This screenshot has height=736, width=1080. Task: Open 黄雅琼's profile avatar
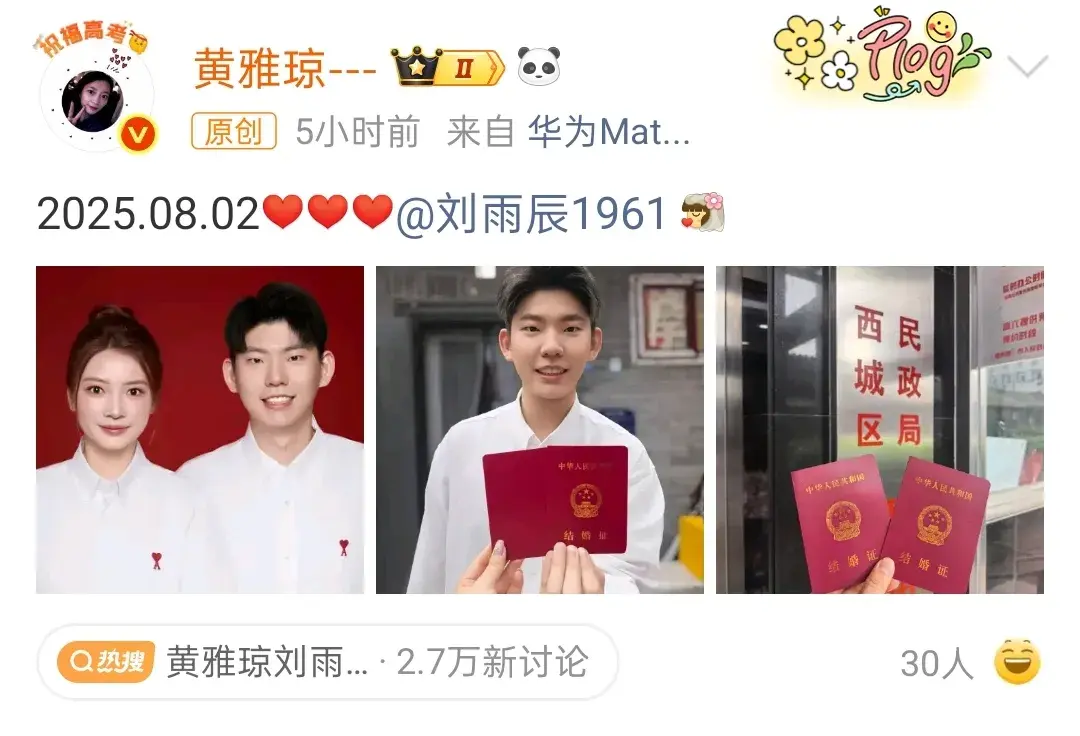pos(93,102)
